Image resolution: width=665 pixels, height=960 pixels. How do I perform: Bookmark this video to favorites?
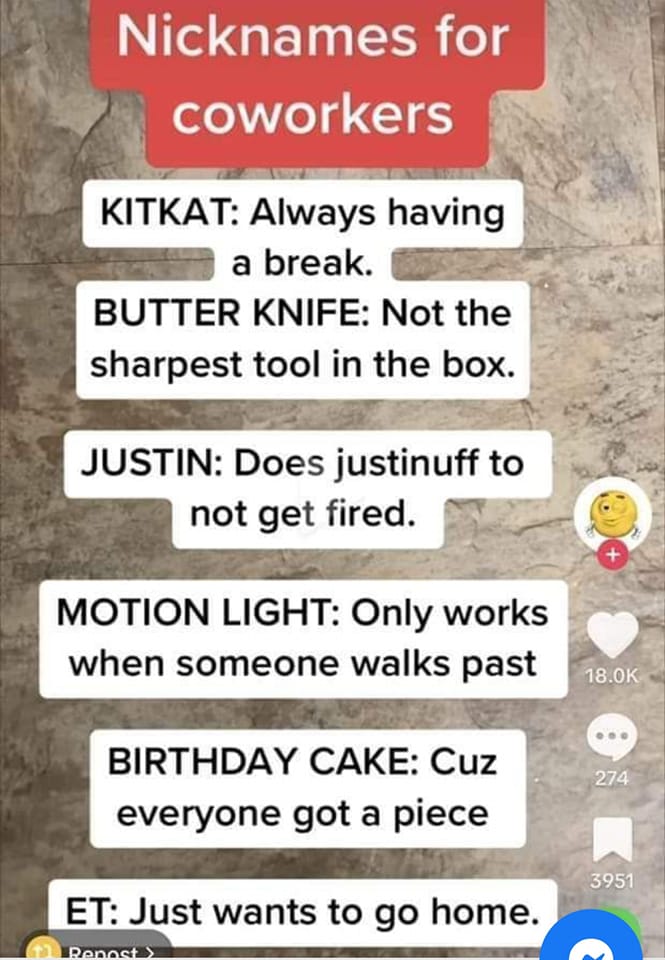(x=611, y=838)
